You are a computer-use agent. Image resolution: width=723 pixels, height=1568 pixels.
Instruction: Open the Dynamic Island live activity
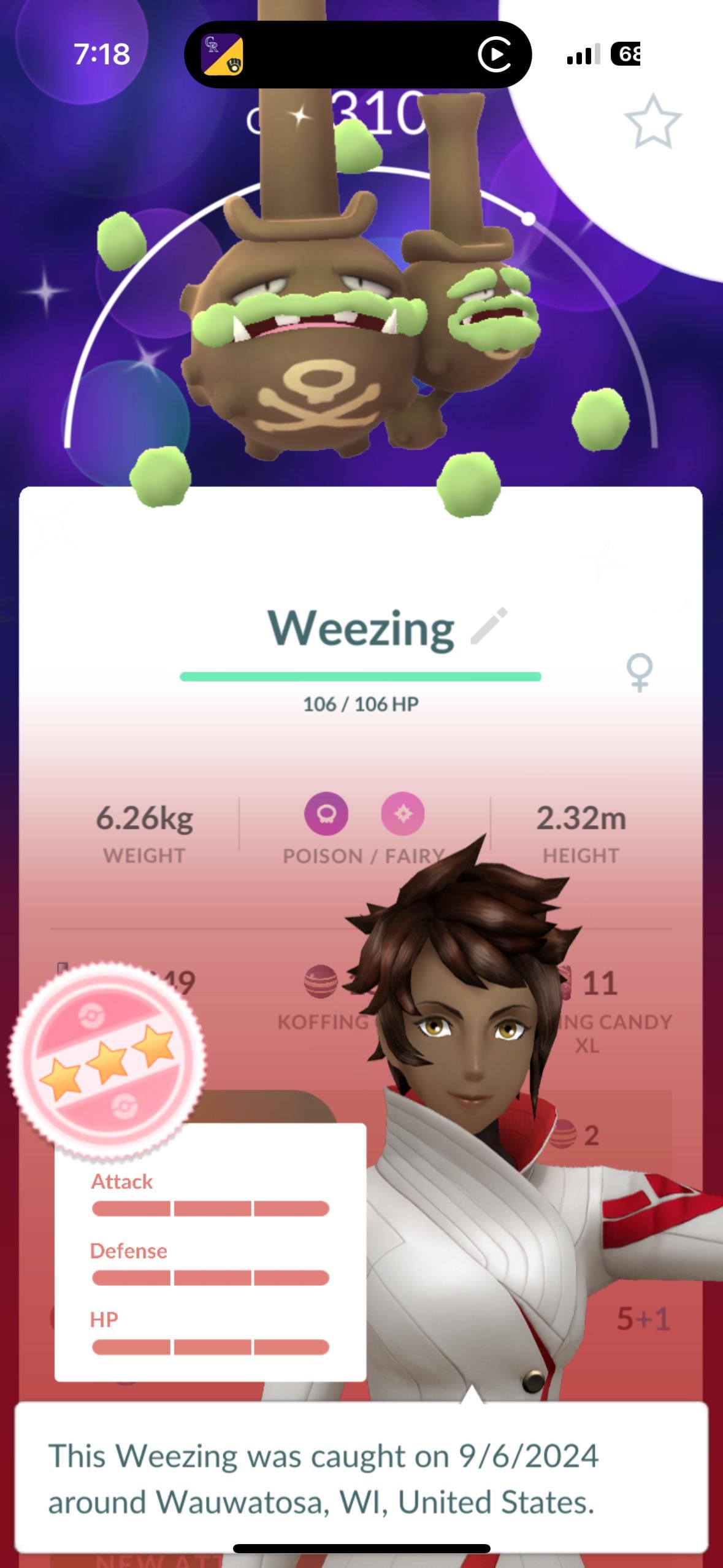pyautogui.click(x=358, y=55)
